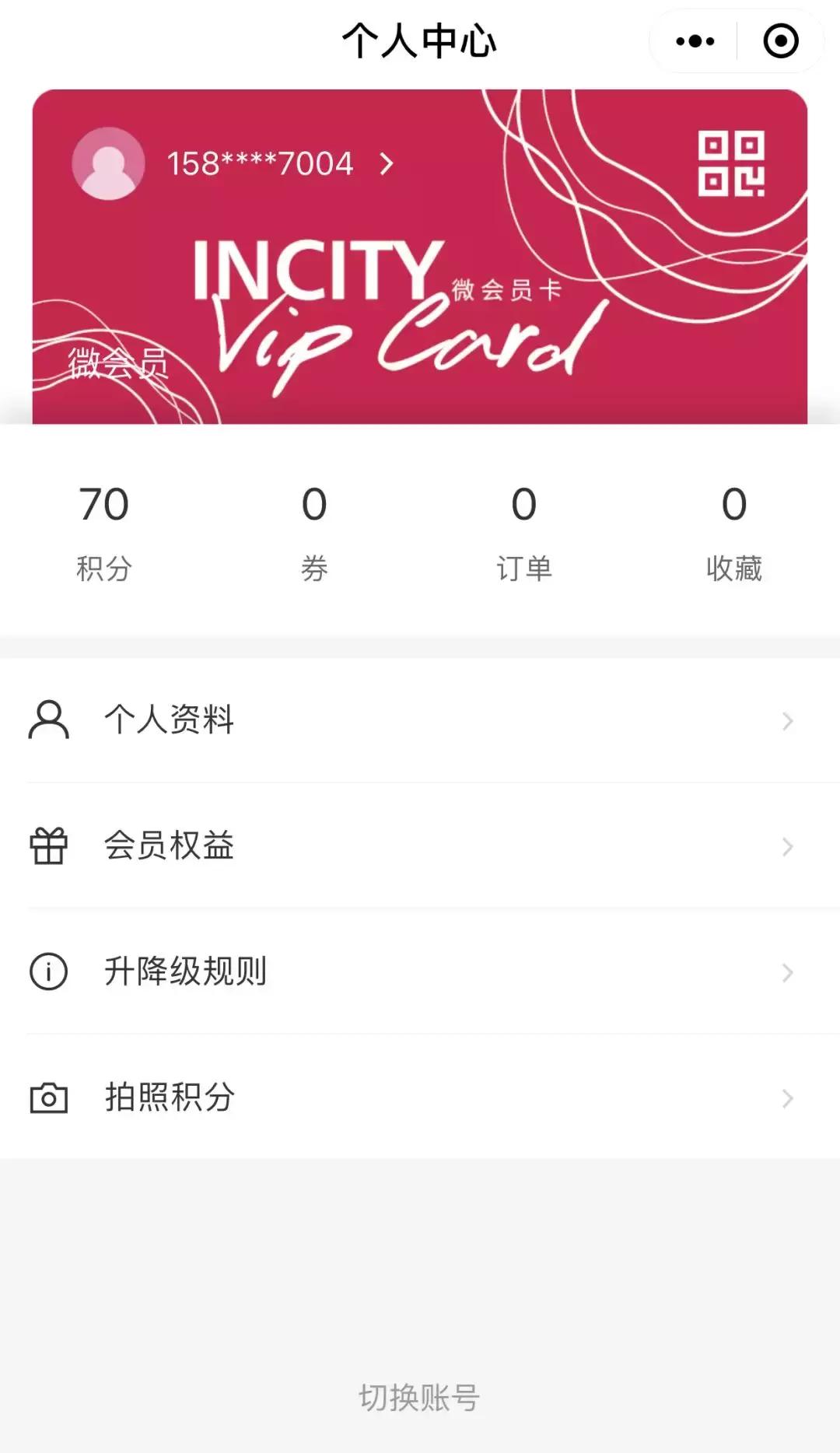Open the WeChat mini-program more options icon
840x1453 pixels.
(x=695, y=40)
